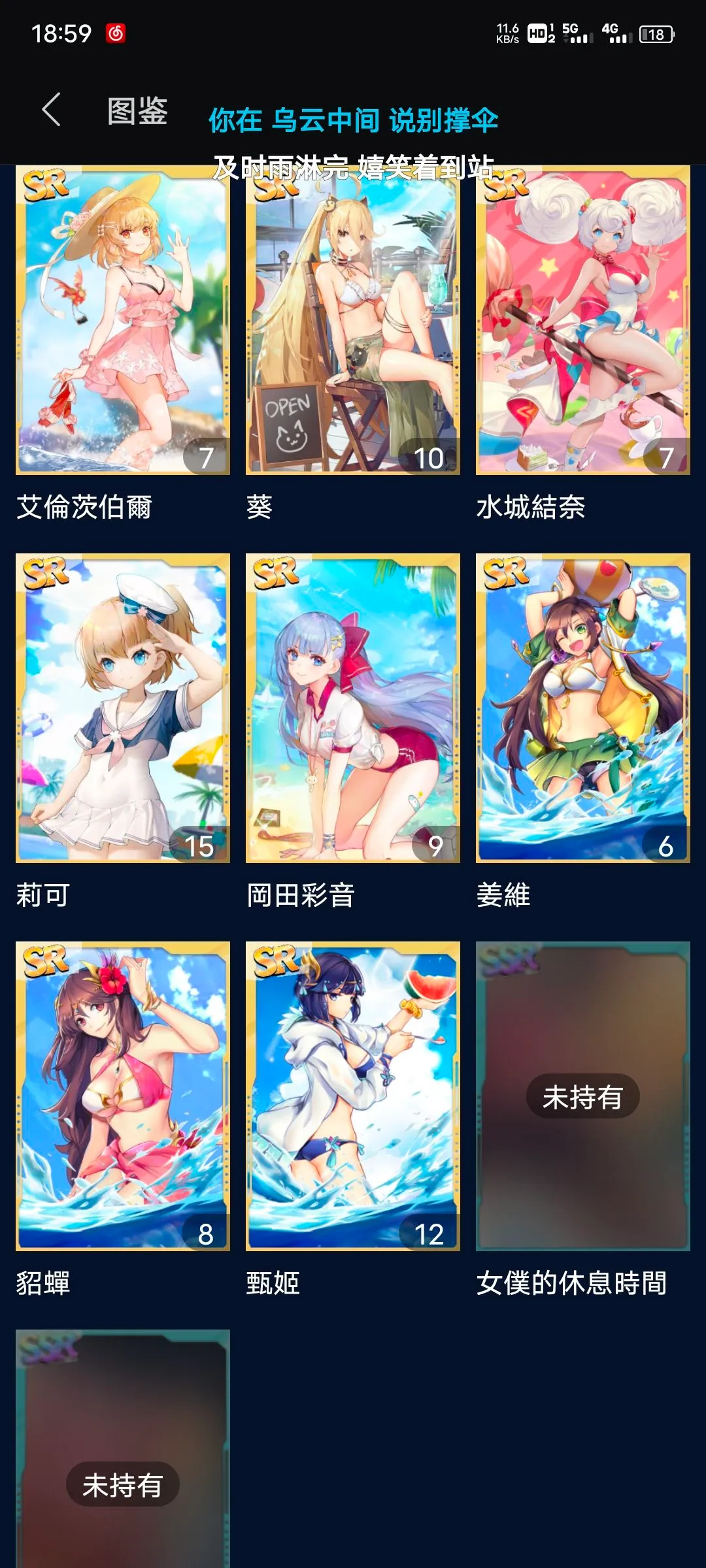The width and height of the screenshot is (706, 1568).
Task: Select the 莉可 card
Action: (x=123, y=708)
